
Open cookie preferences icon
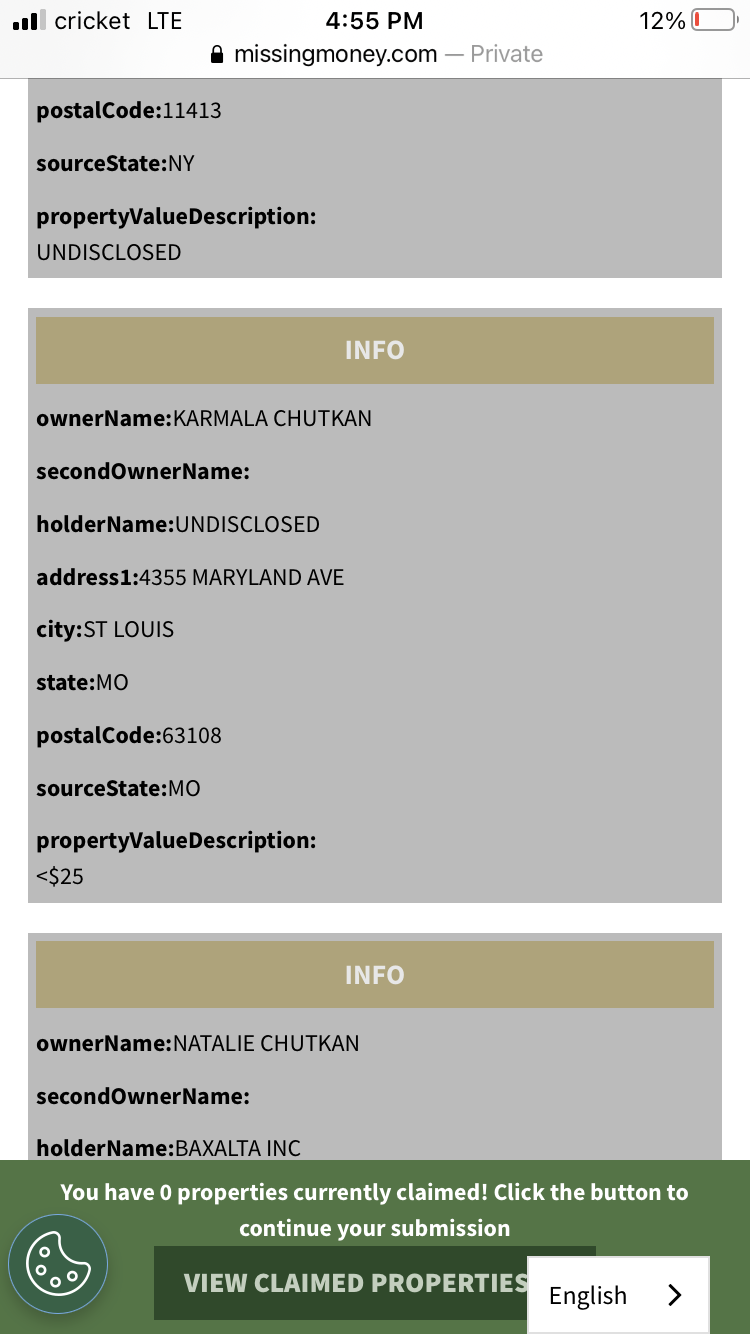[58, 1264]
